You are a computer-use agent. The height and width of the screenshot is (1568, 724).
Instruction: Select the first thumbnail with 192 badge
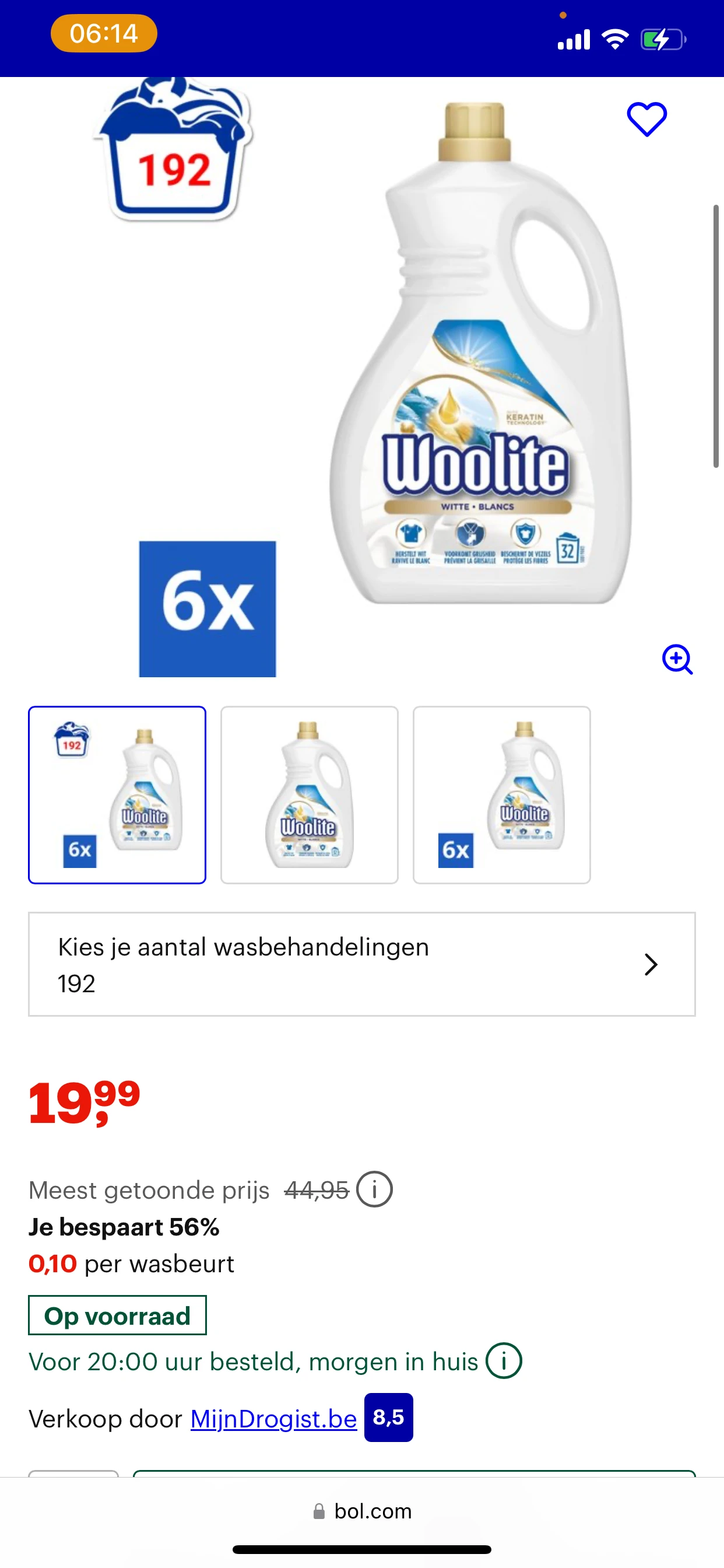click(x=117, y=795)
